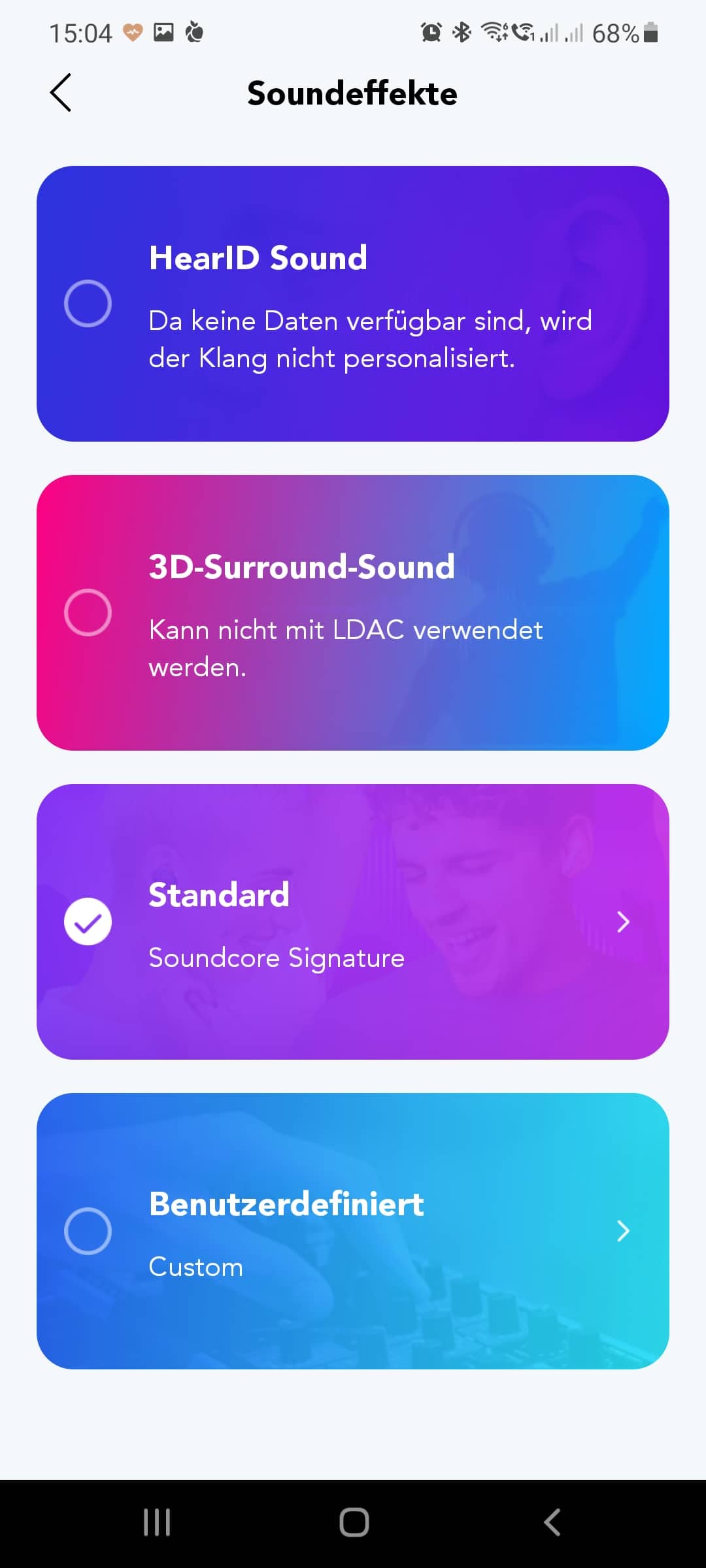The height and width of the screenshot is (1568, 706).
Task: Tap the checked Standard radio button
Action: 88,921
